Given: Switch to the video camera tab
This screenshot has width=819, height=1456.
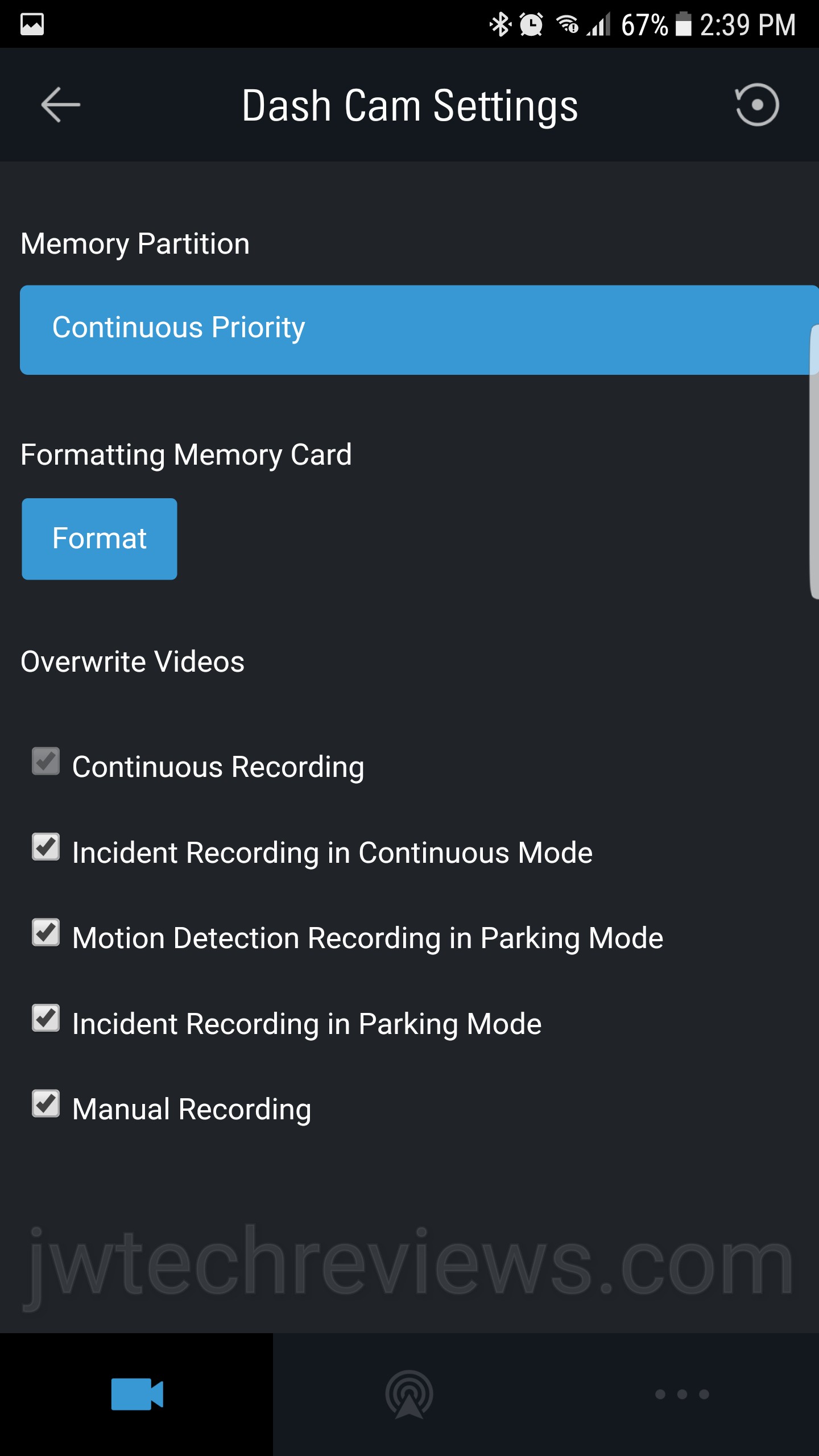Looking at the screenshot, I should pyautogui.click(x=136, y=1394).
